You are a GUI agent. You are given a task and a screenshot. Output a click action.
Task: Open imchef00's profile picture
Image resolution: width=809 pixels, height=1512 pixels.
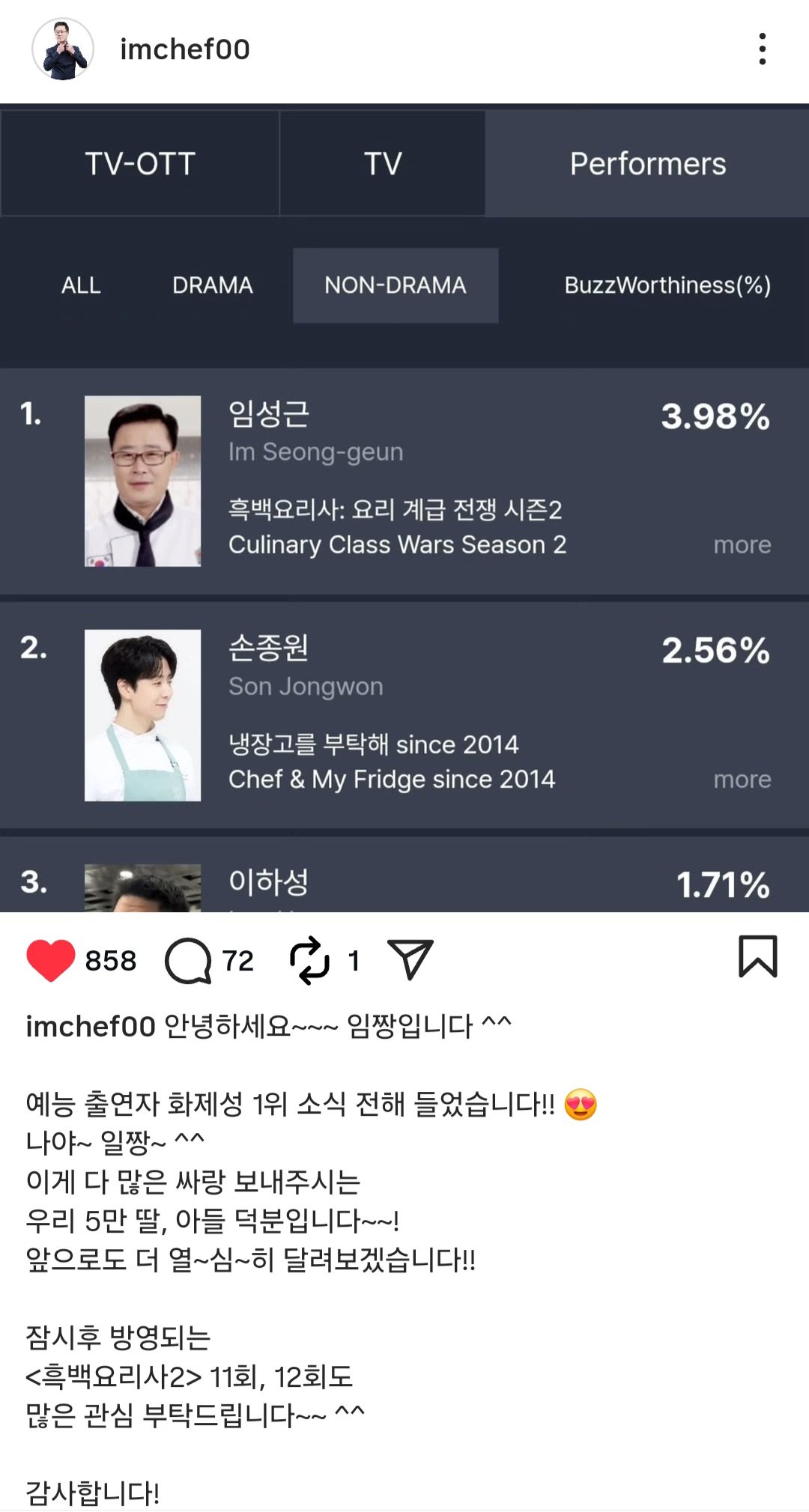coord(63,49)
